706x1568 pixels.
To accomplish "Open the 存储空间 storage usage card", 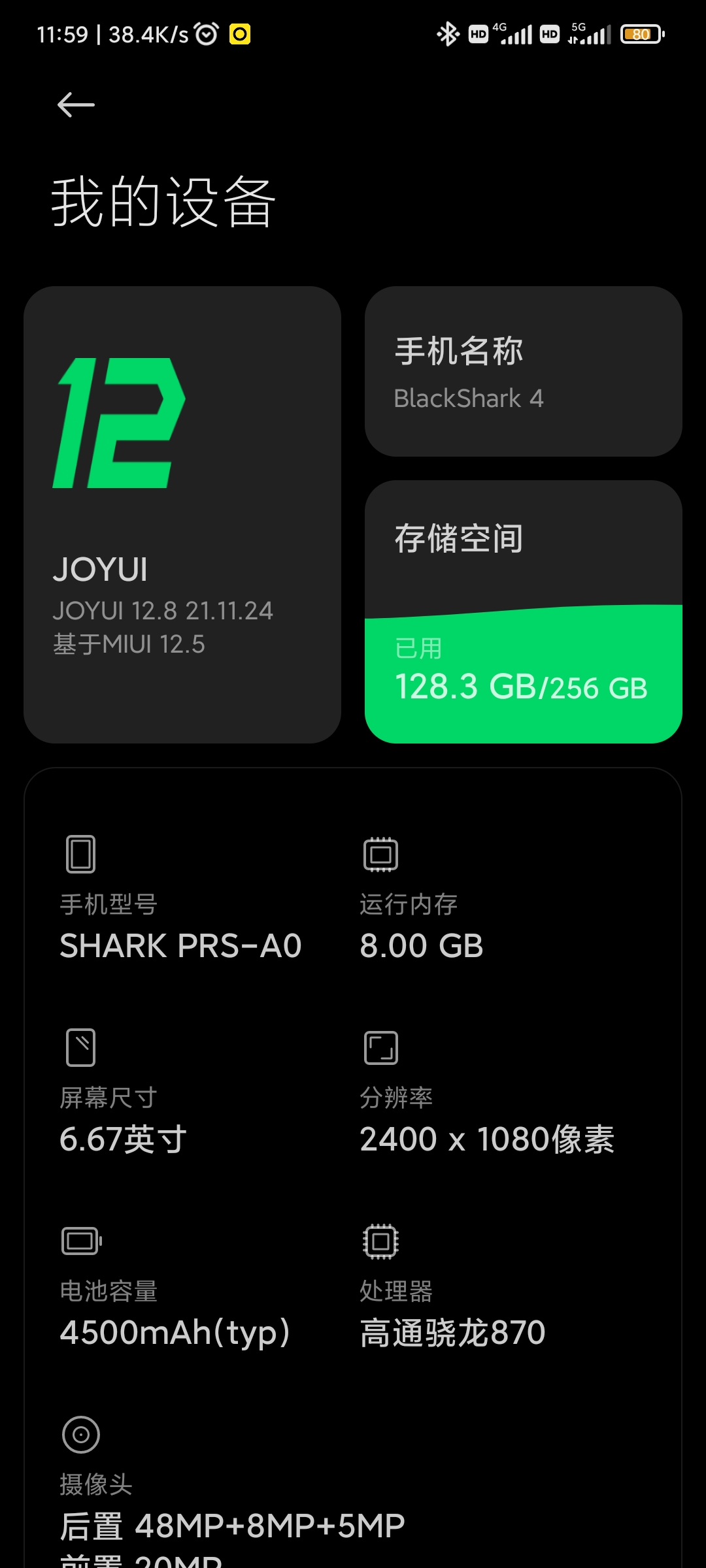I will pos(524,612).
